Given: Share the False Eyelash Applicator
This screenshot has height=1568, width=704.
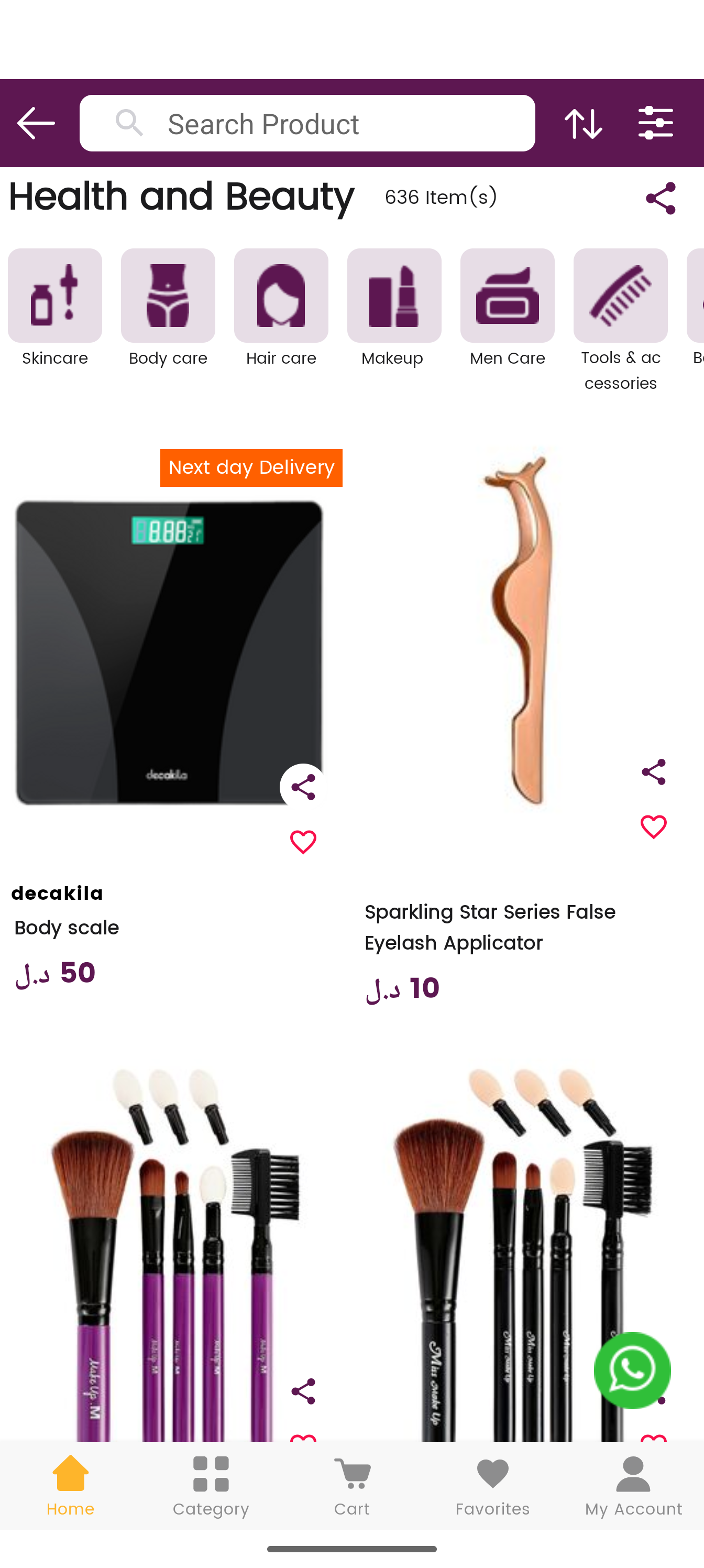Looking at the screenshot, I should (654, 772).
